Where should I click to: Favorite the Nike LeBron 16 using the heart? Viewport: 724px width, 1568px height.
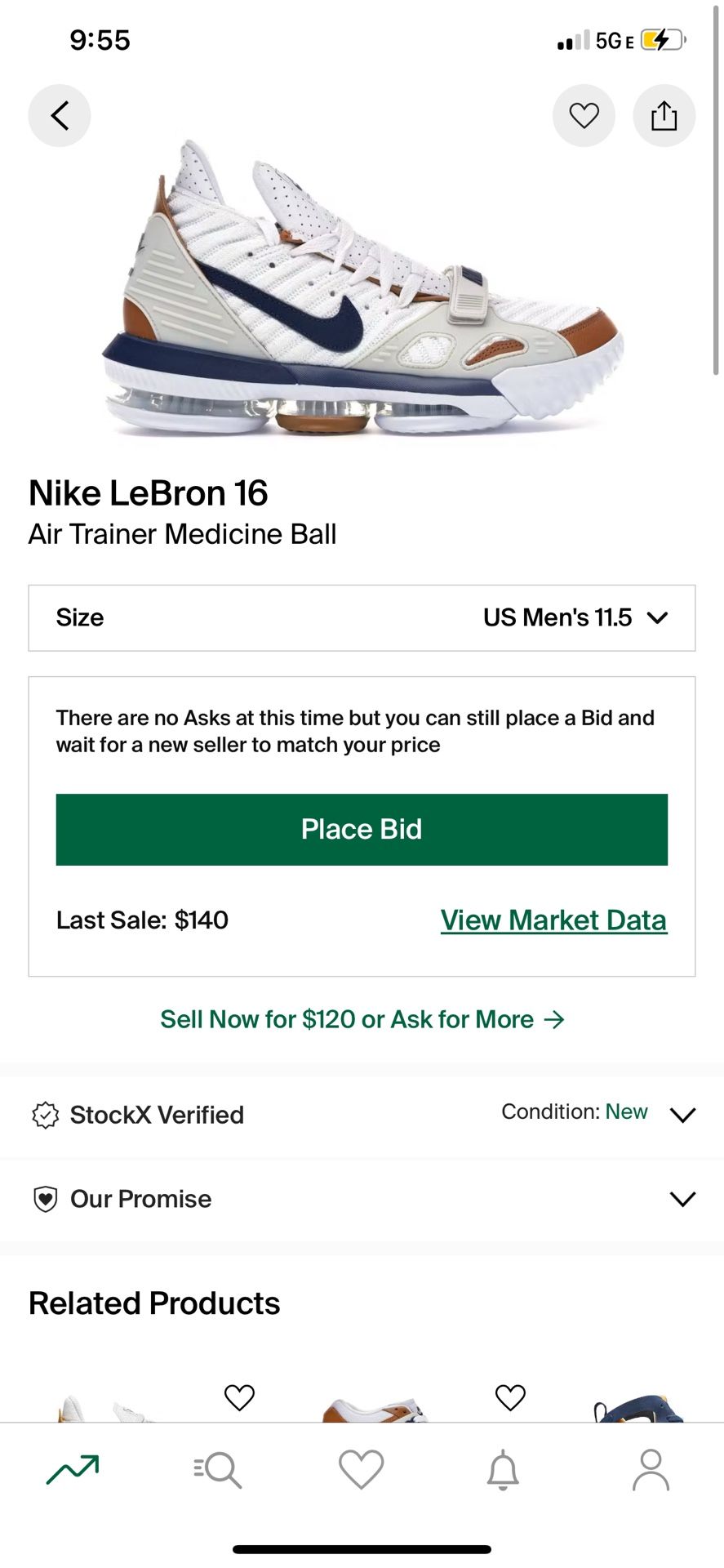tap(584, 115)
